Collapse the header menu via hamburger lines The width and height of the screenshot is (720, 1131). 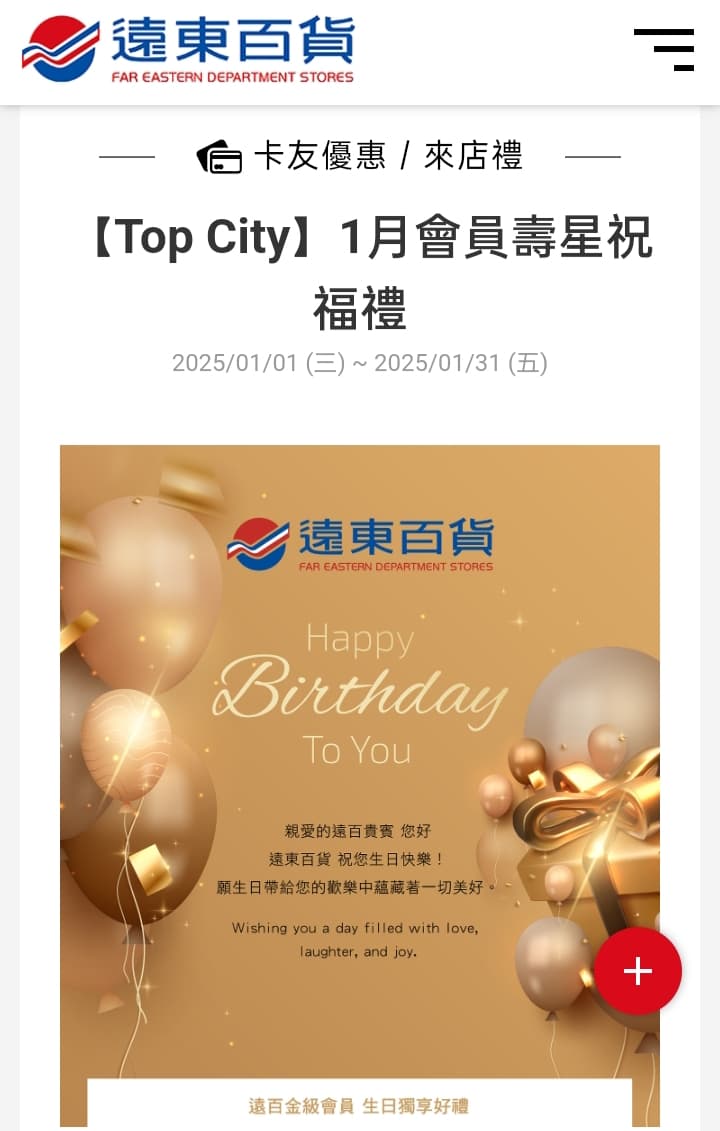(x=666, y=47)
